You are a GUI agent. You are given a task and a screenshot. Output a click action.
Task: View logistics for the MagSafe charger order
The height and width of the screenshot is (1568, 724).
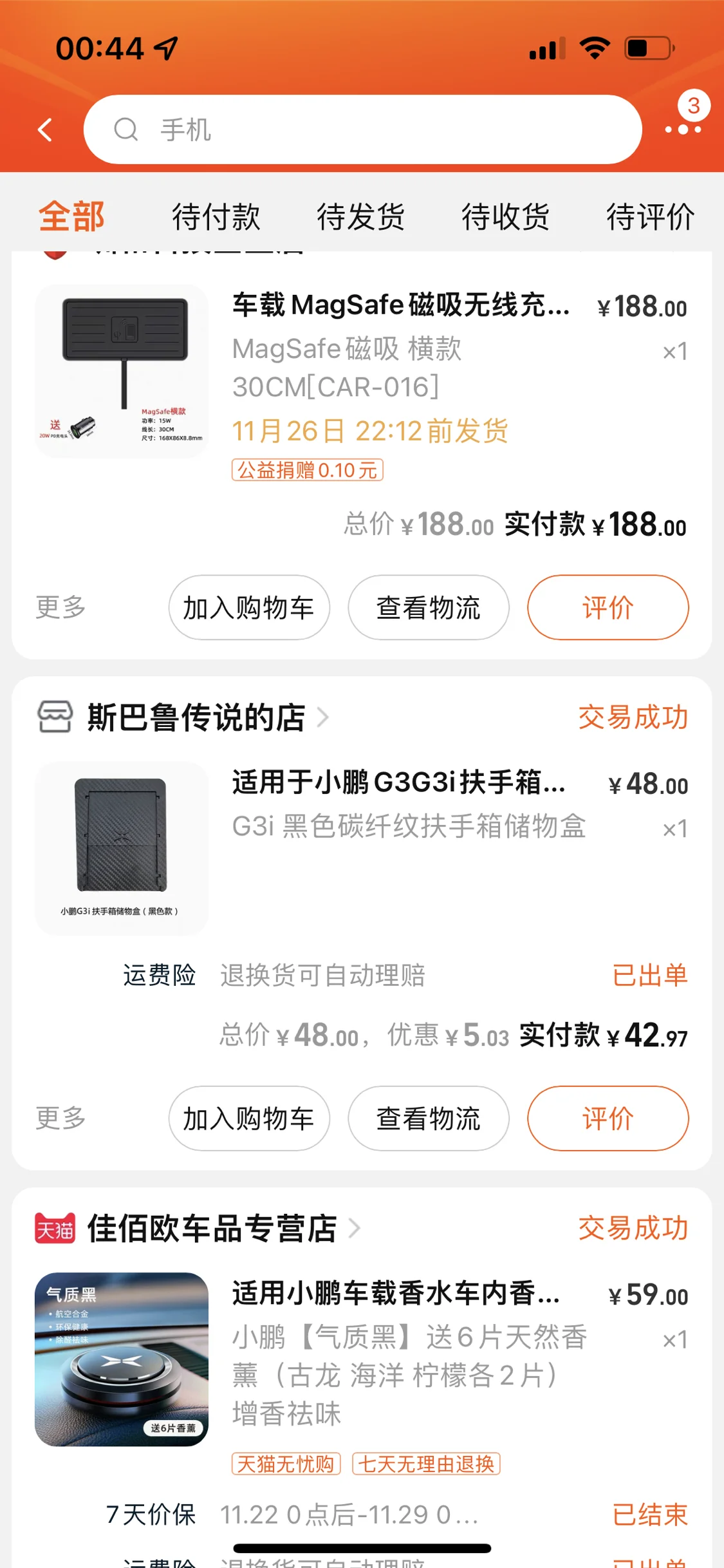(429, 607)
